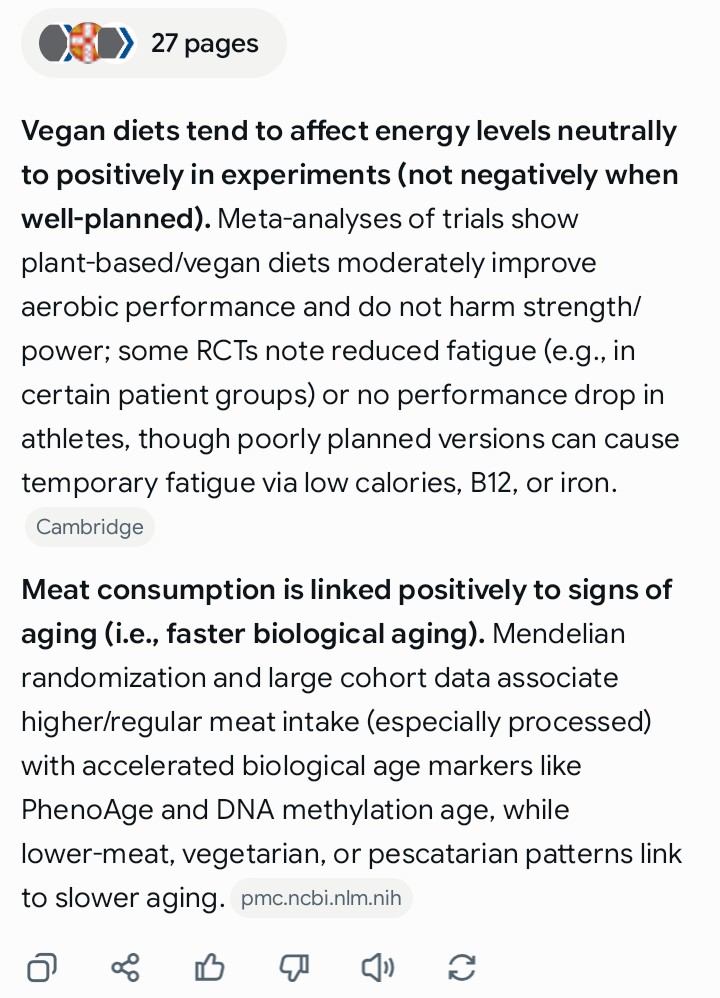Give the response a thumbs down
The width and height of the screenshot is (720, 998).
coord(293,967)
